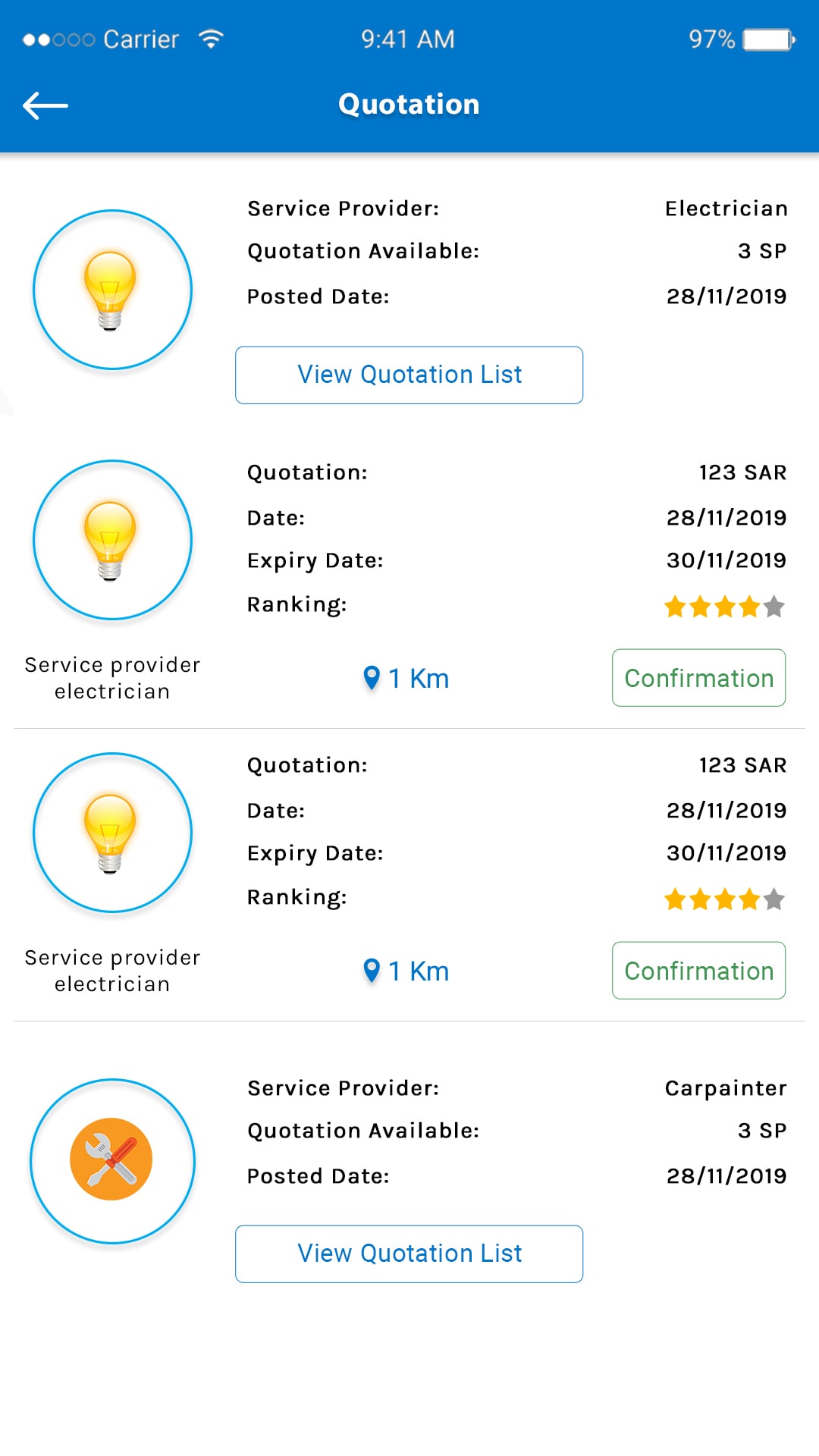Tap the location pin next to first 1 Km
Screen dimensions: 819x1456
(371, 678)
